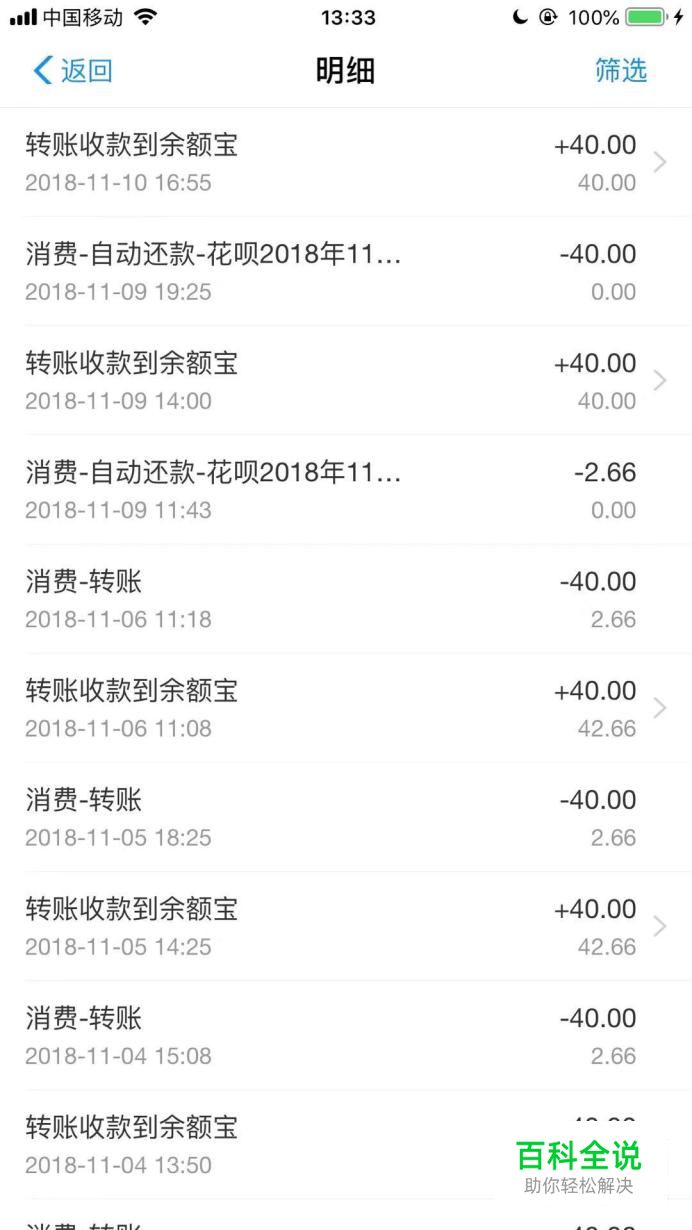Image resolution: width=692 pixels, height=1230 pixels.
Task: Open 转账收款到余额宝 entry from 2018-11-06 11:08
Action: [346, 708]
